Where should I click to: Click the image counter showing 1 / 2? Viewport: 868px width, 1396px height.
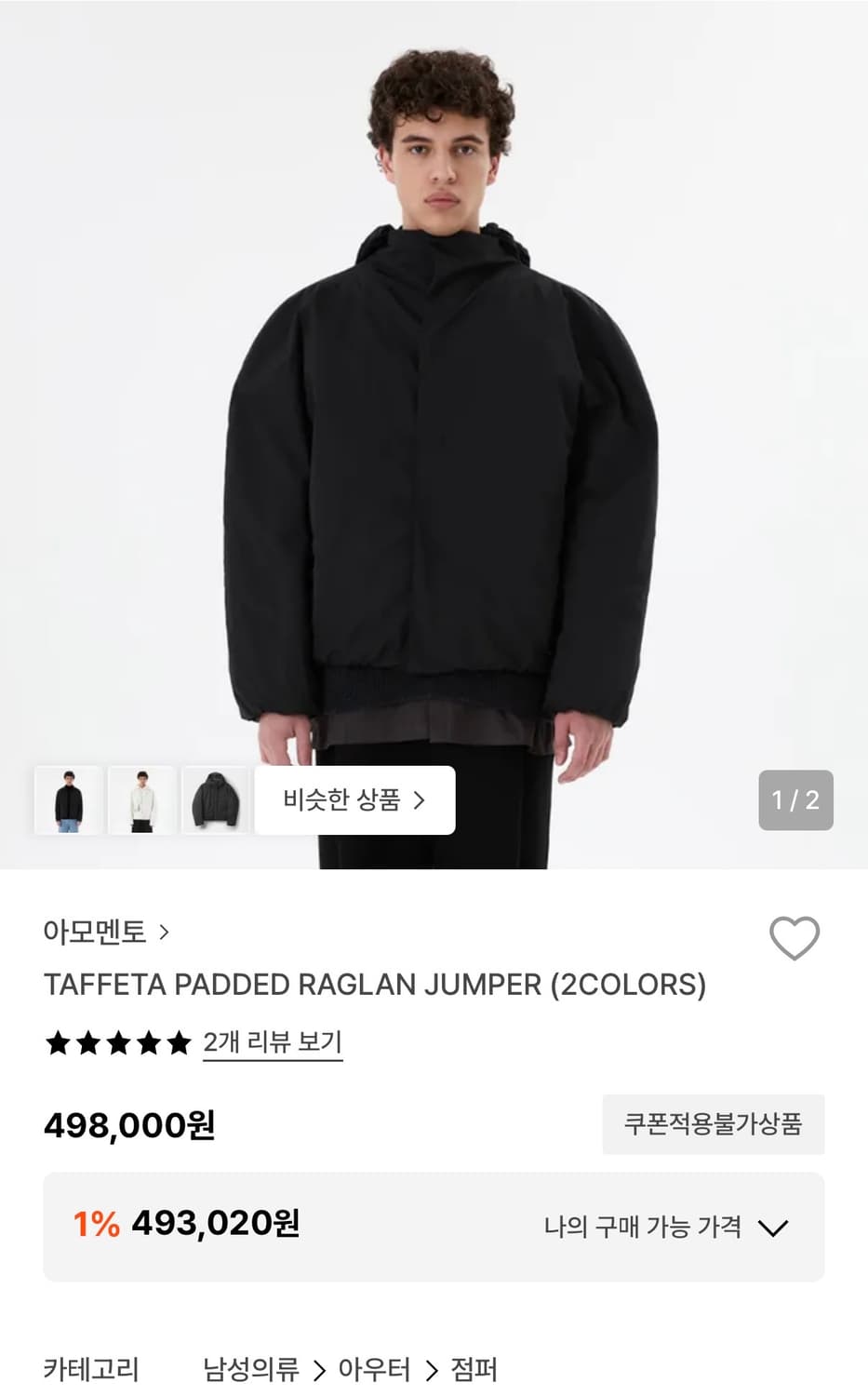pyautogui.click(x=795, y=799)
